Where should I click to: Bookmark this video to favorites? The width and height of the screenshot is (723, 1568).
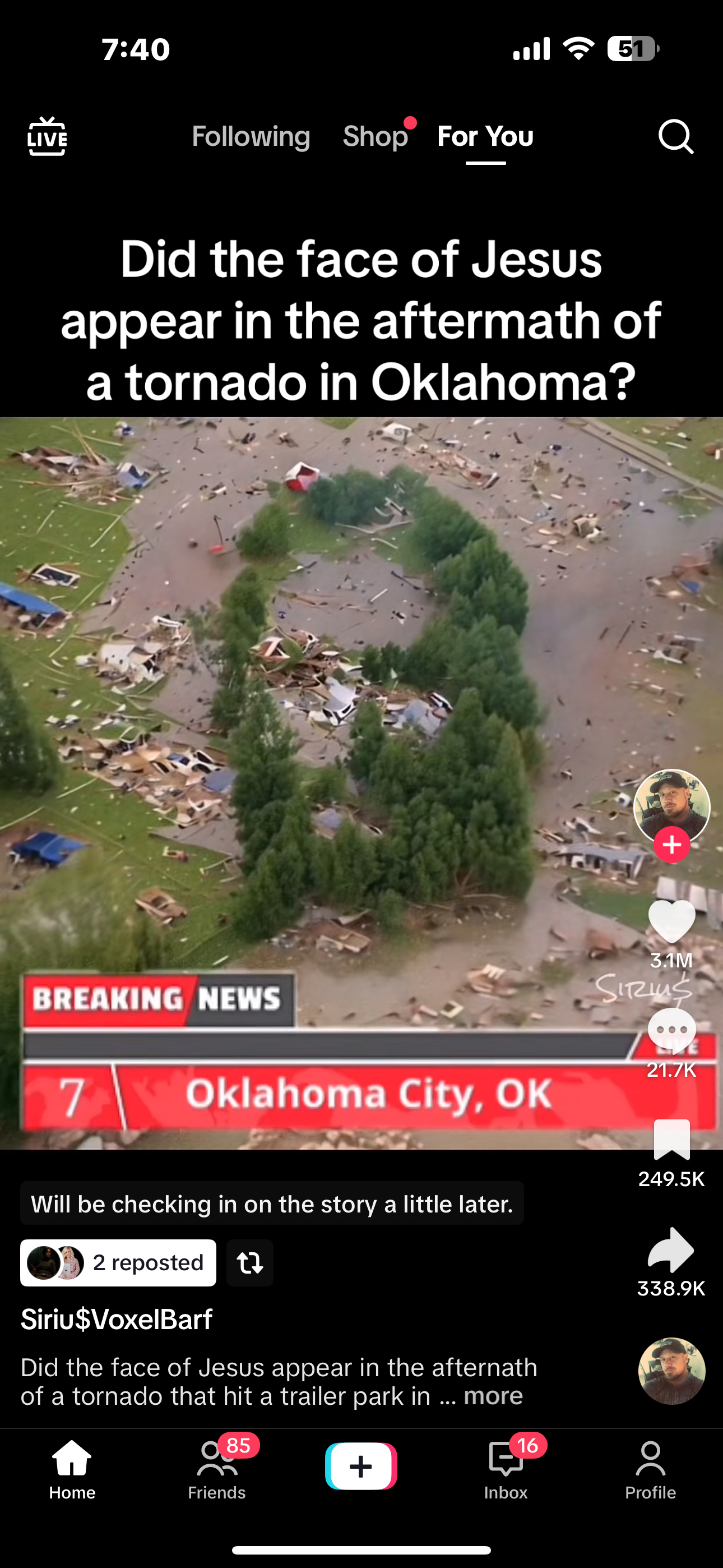click(x=672, y=1140)
